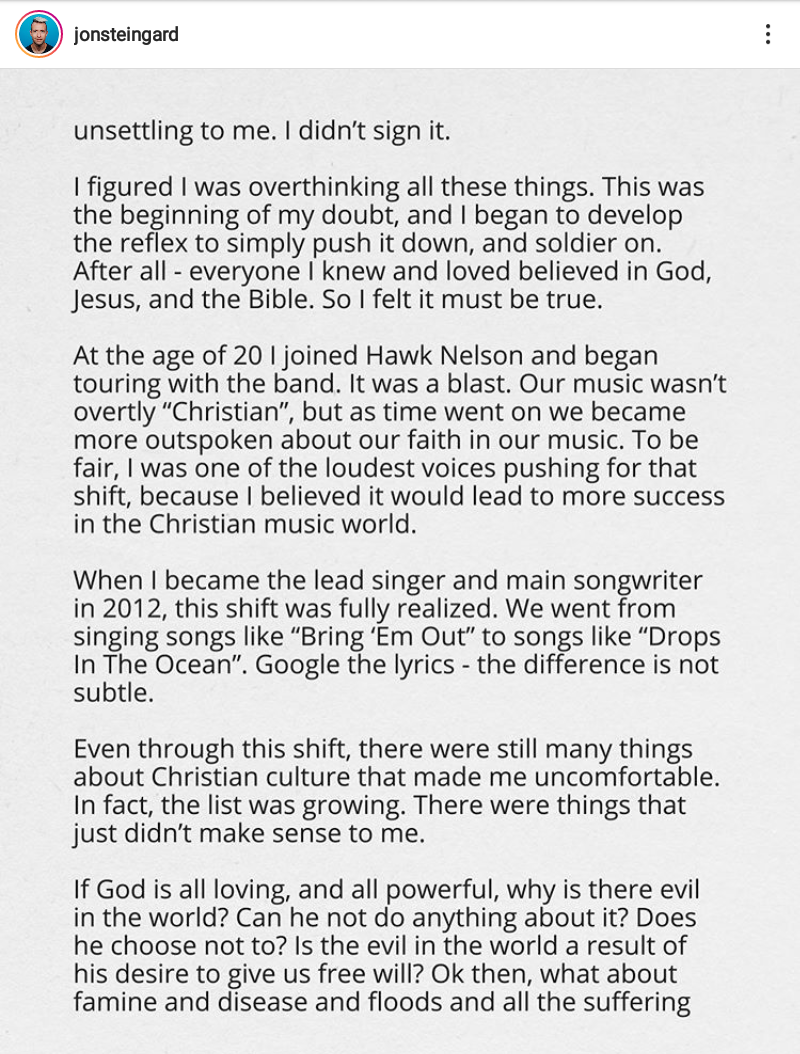
Task: Open jonsteingard's profile picture
Action: [39, 35]
